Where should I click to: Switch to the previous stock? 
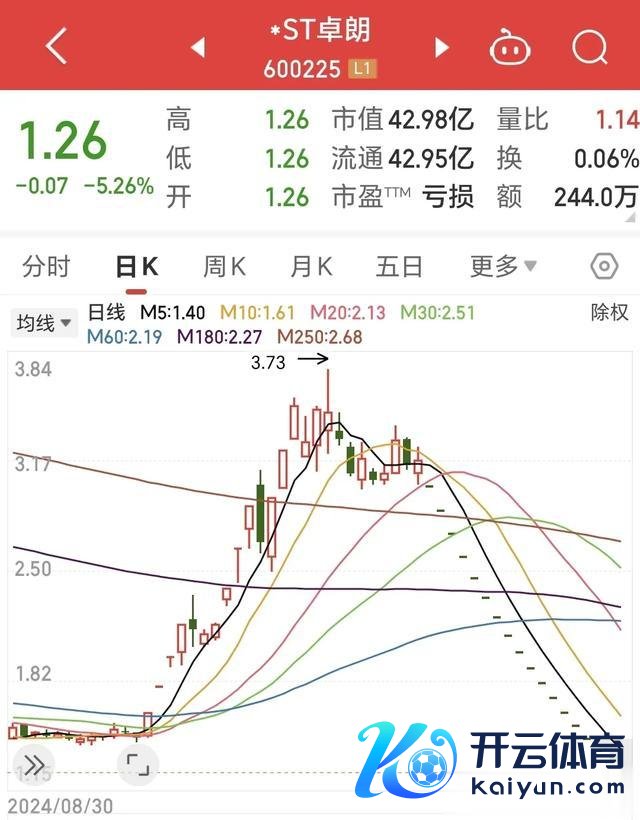[198, 47]
